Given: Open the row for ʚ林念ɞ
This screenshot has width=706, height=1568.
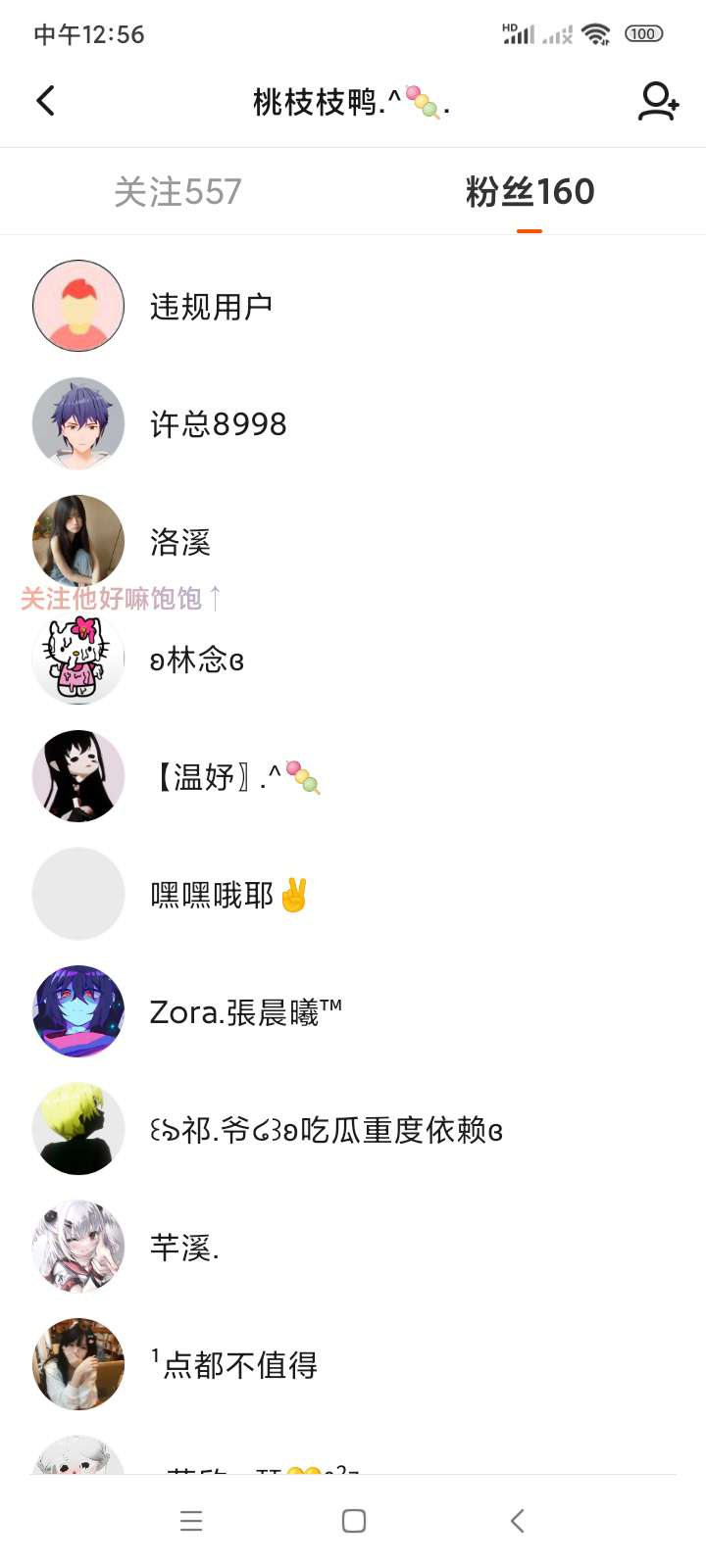Looking at the screenshot, I should pos(196,661).
